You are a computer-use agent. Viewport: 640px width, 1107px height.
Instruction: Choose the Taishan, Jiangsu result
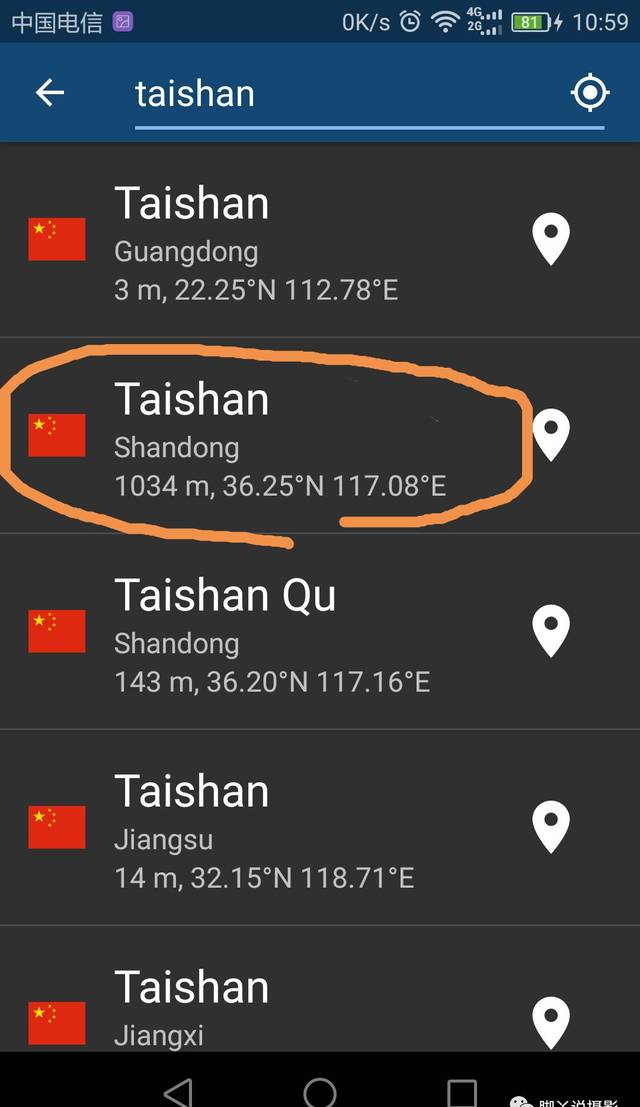coord(320,827)
